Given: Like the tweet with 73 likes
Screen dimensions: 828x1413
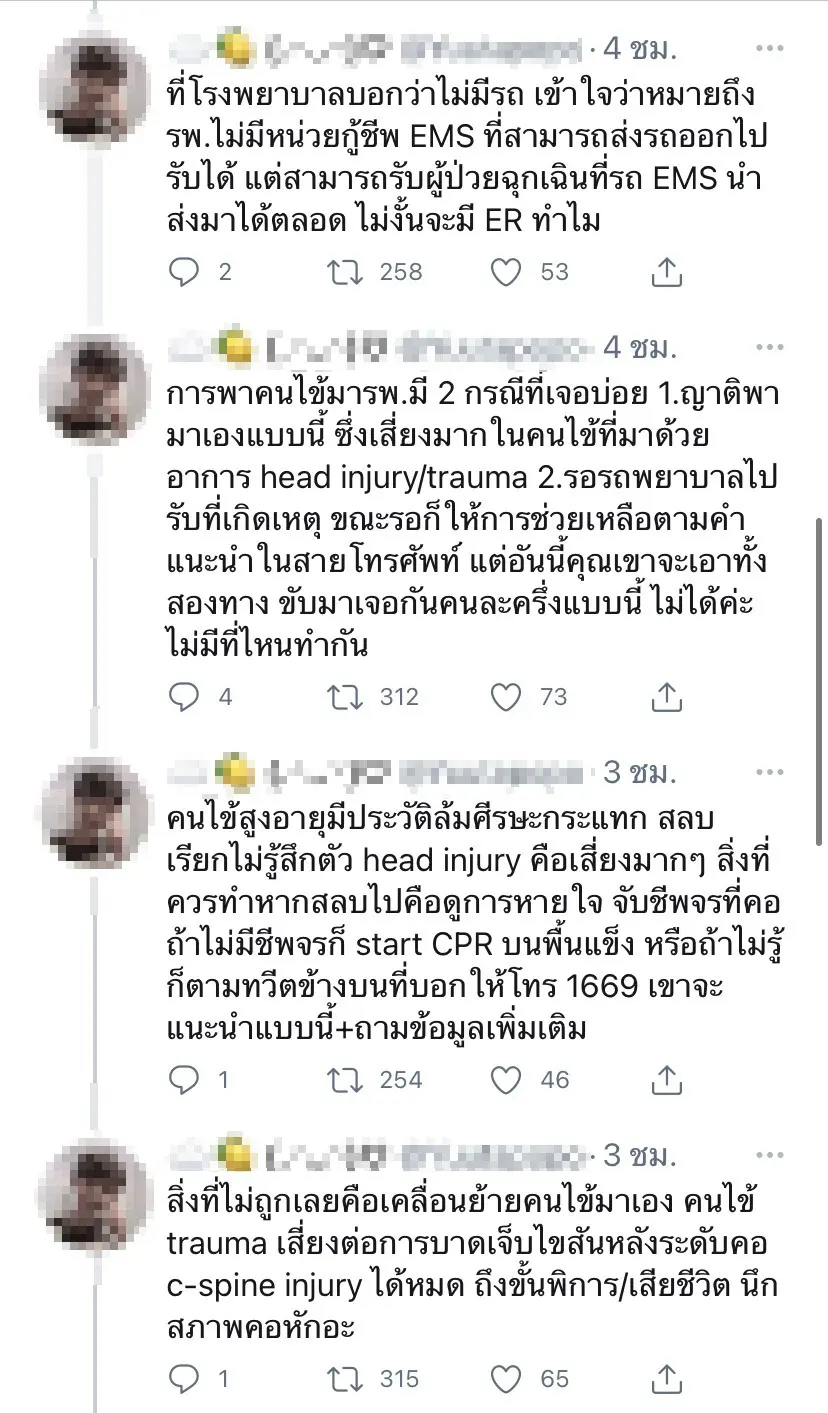Looking at the screenshot, I should pyautogui.click(x=508, y=696).
